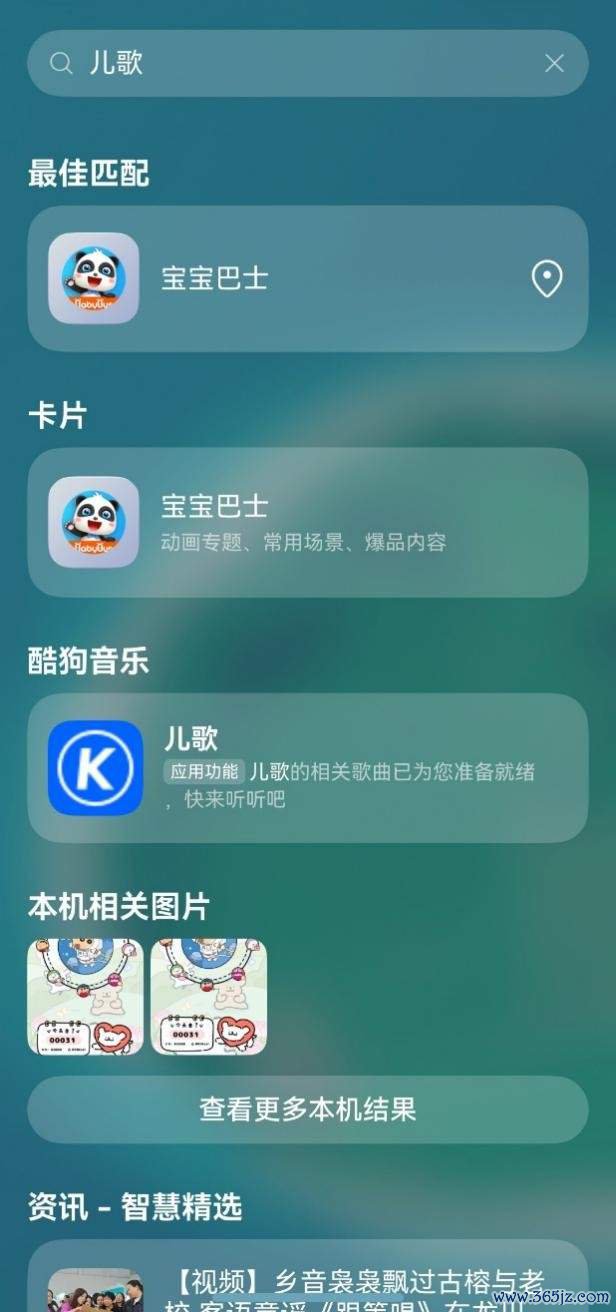View the first related local picture
Viewport: 616px width, 1312px height.
[86, 996]
